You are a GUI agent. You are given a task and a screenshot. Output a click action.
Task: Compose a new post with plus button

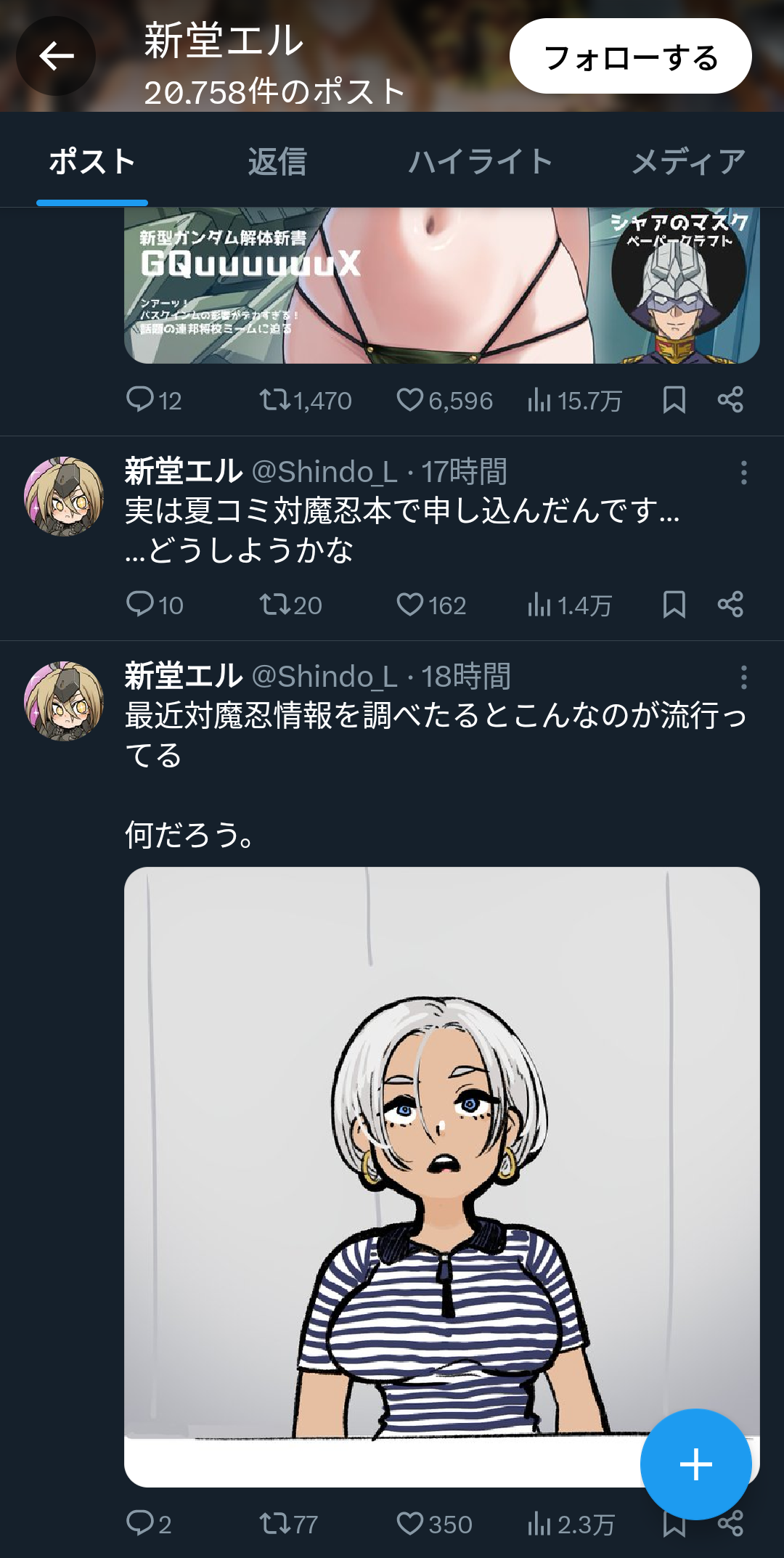(695, 1464)
